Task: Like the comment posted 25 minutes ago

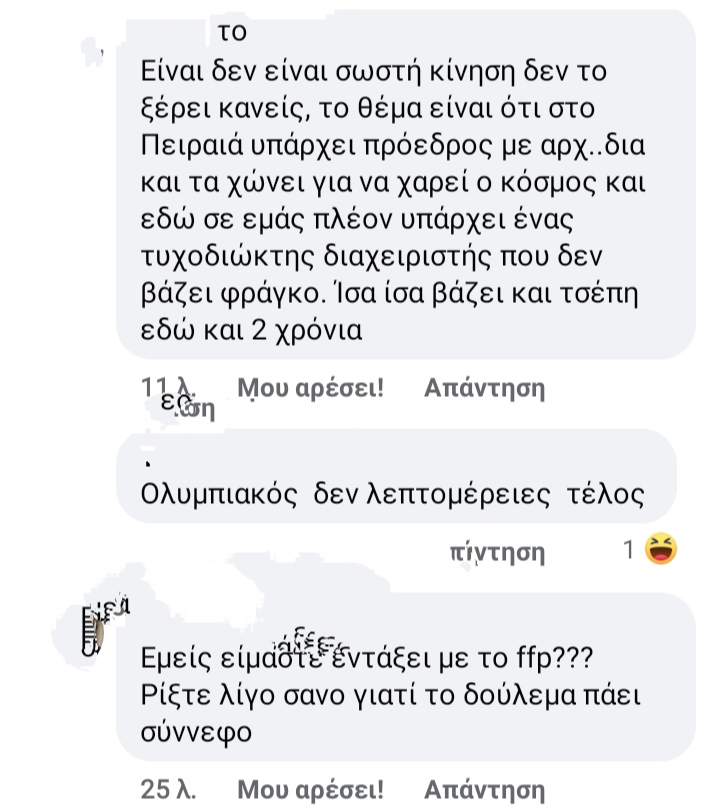Action: [x=310, y=789]
